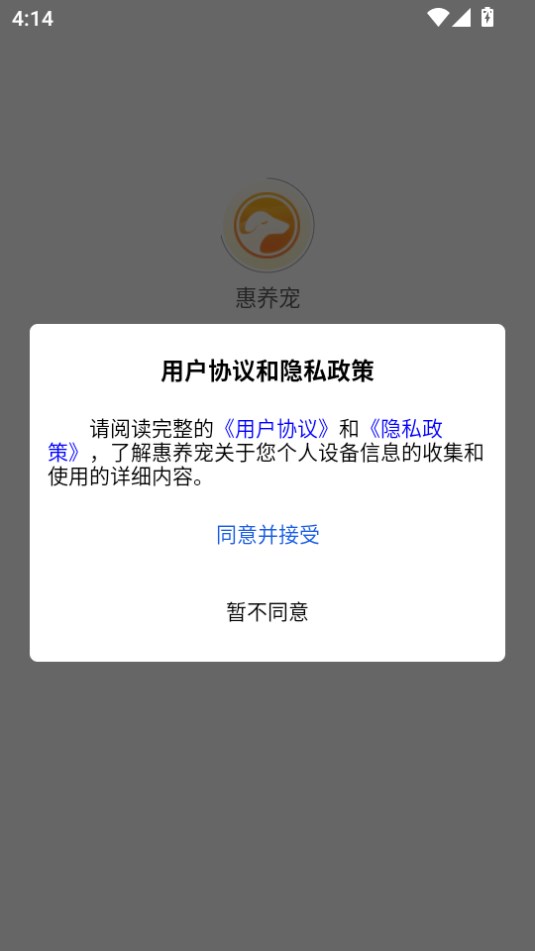The height and width of the screenshot is (951, 535).
Task: Open the 《隐私政策》 link
Action: click(x=403, y=429)
